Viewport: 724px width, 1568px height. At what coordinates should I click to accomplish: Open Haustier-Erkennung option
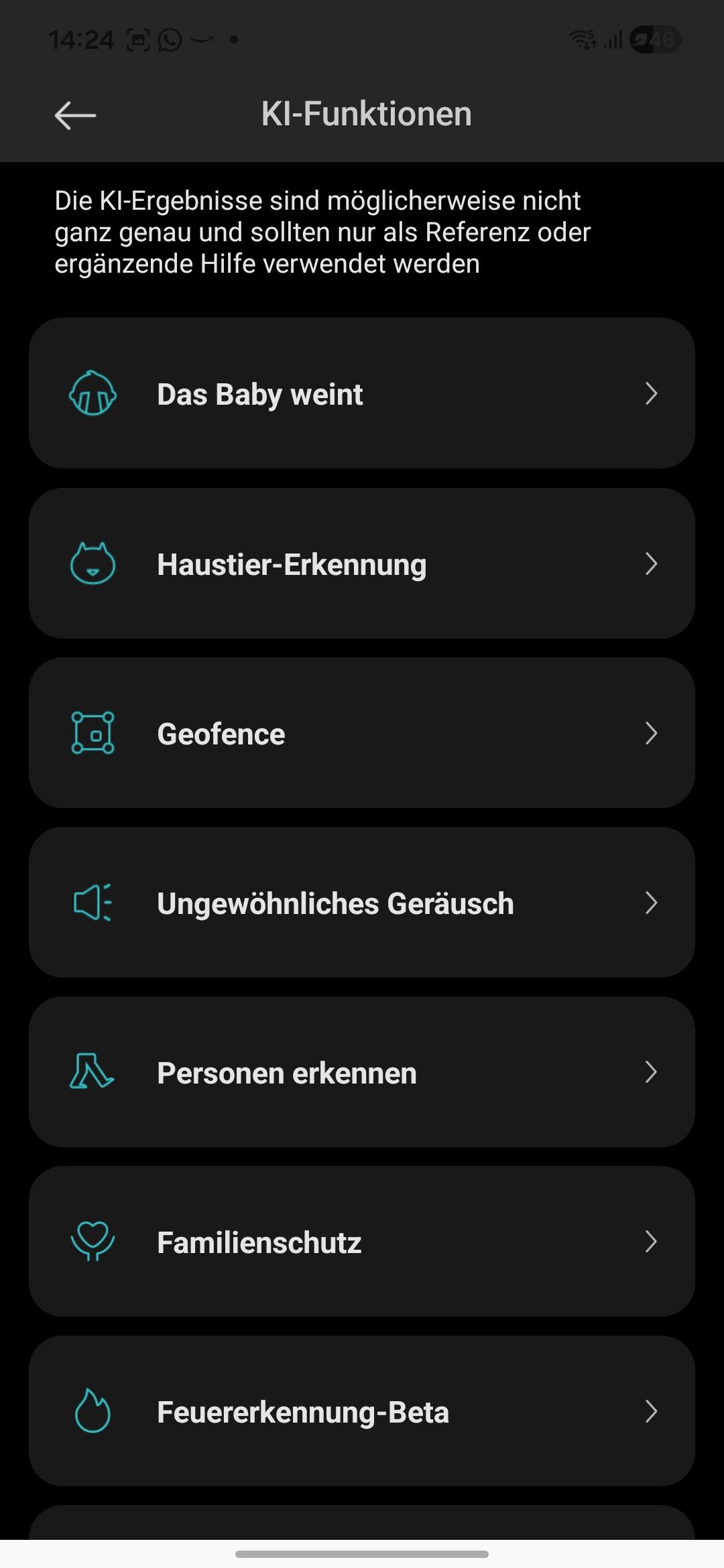click(x=362, y=564)
